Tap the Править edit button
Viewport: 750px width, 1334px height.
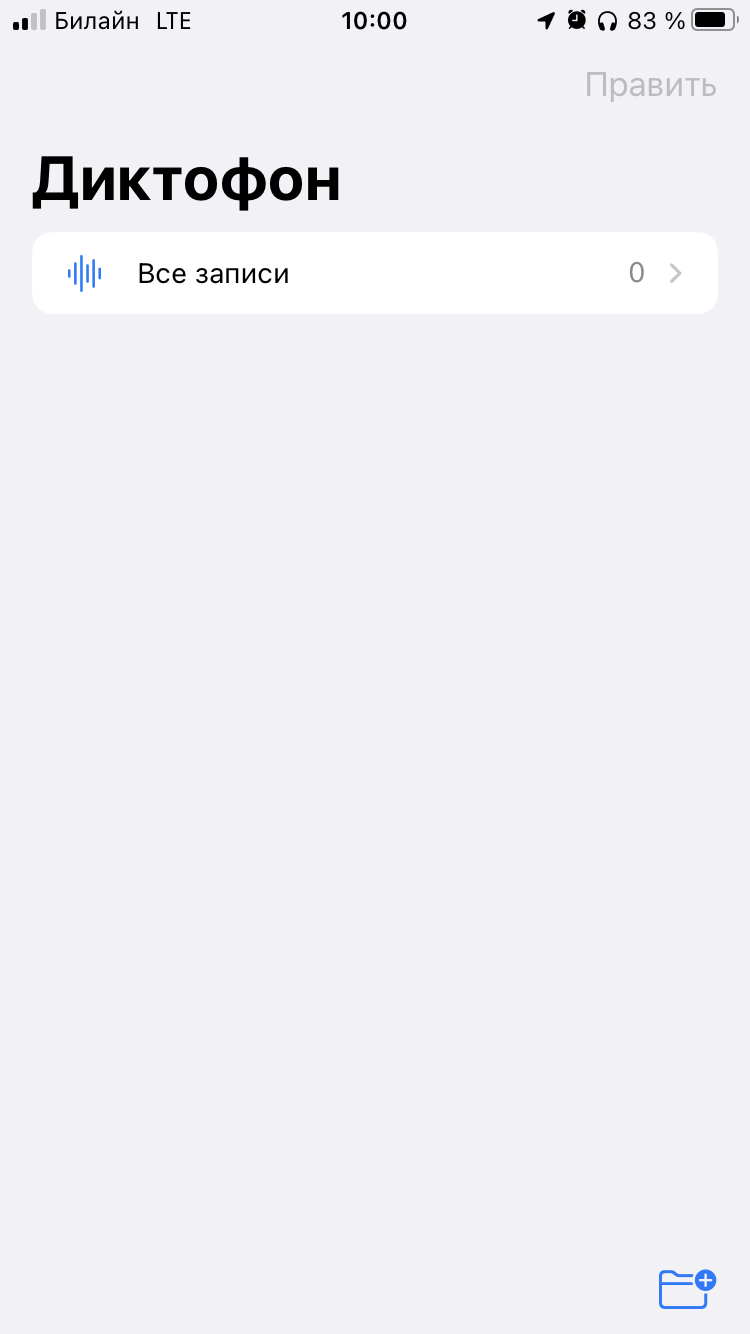[650, 85]
